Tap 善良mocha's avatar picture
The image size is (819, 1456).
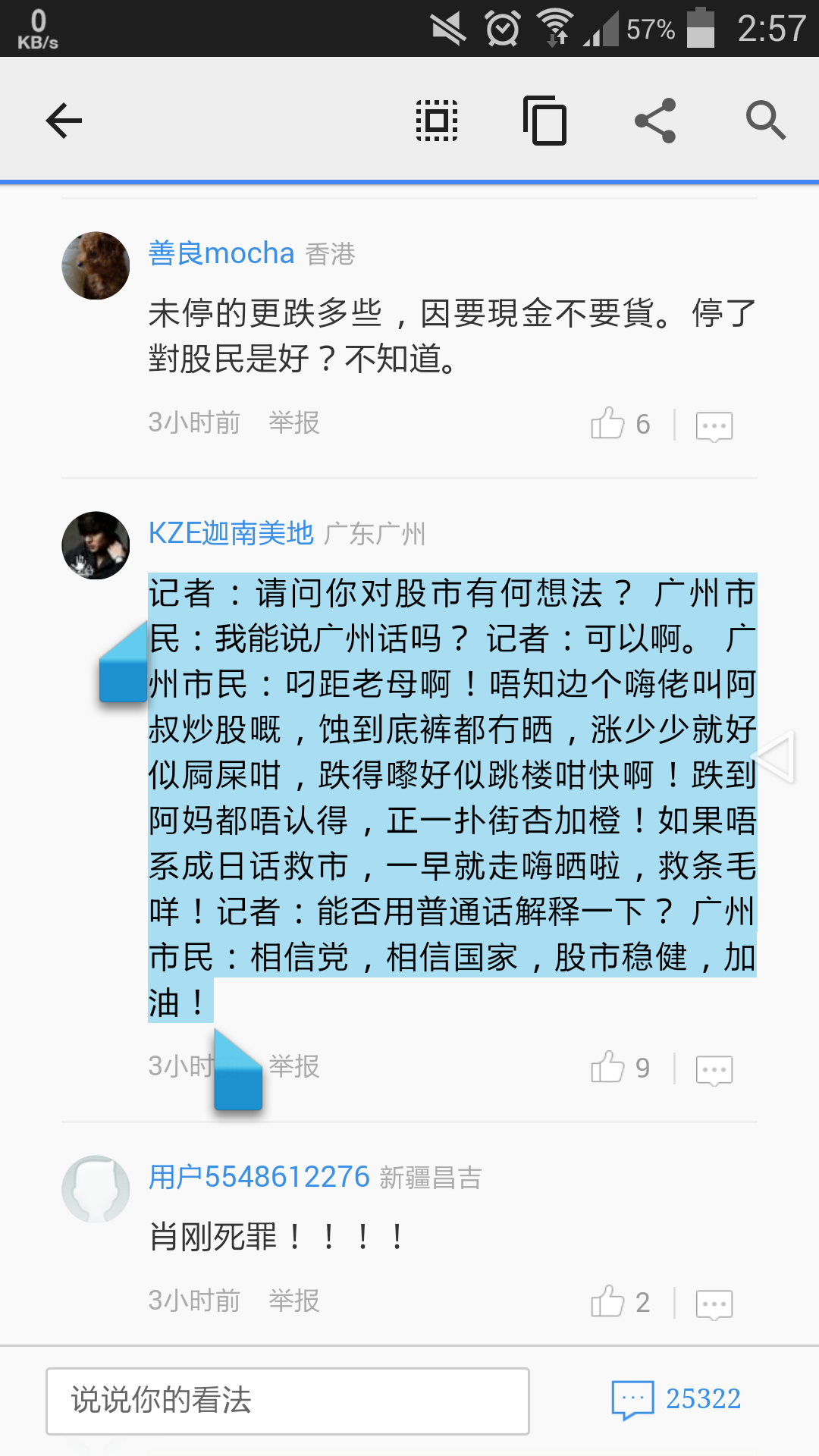[96, 265]
